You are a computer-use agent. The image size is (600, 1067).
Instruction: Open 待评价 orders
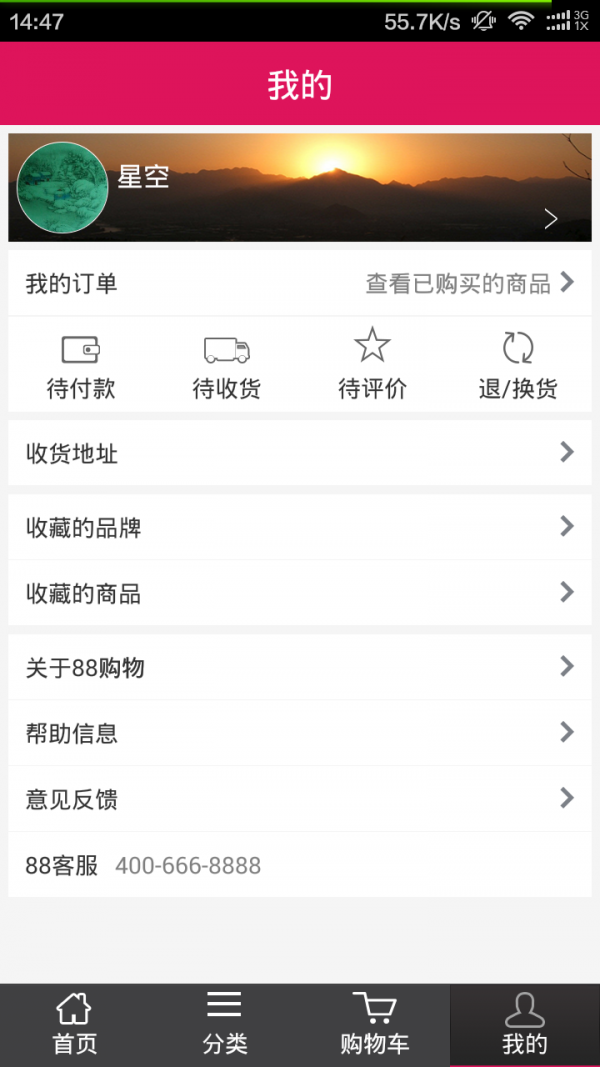point(373,366)
